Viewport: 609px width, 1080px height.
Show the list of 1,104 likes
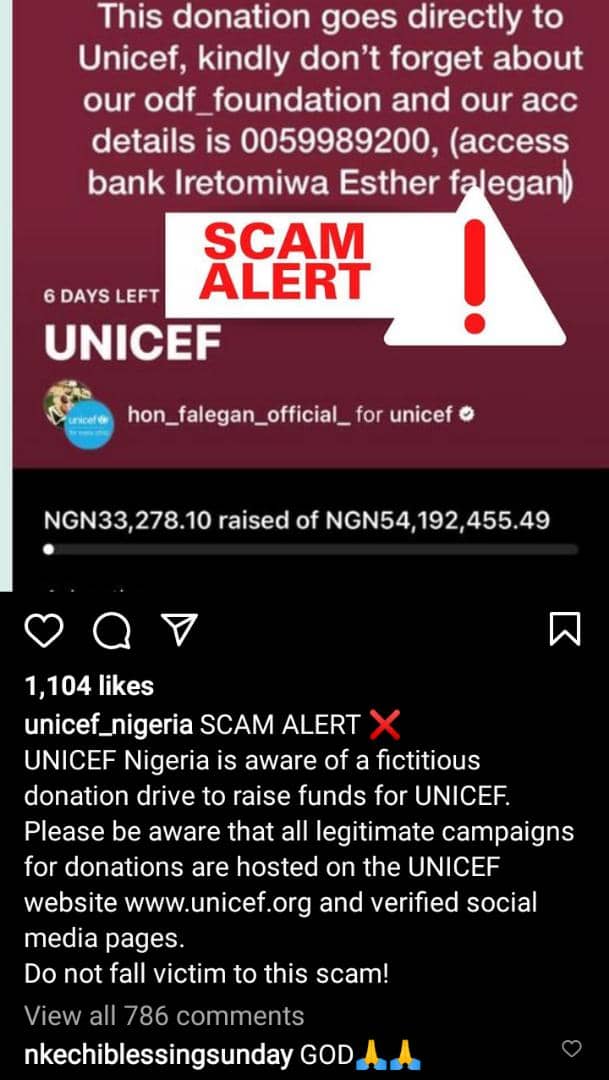click(89, 685)
